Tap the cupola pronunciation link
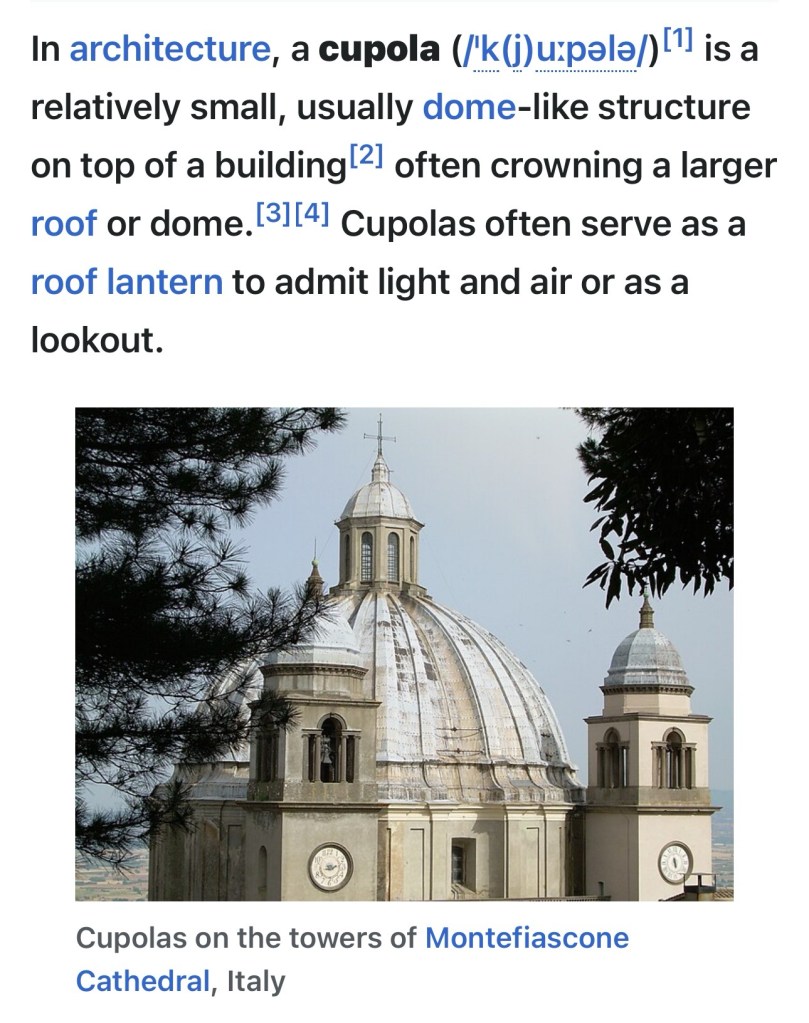This screenshot has height=1023, width=809. pos(556,50)
